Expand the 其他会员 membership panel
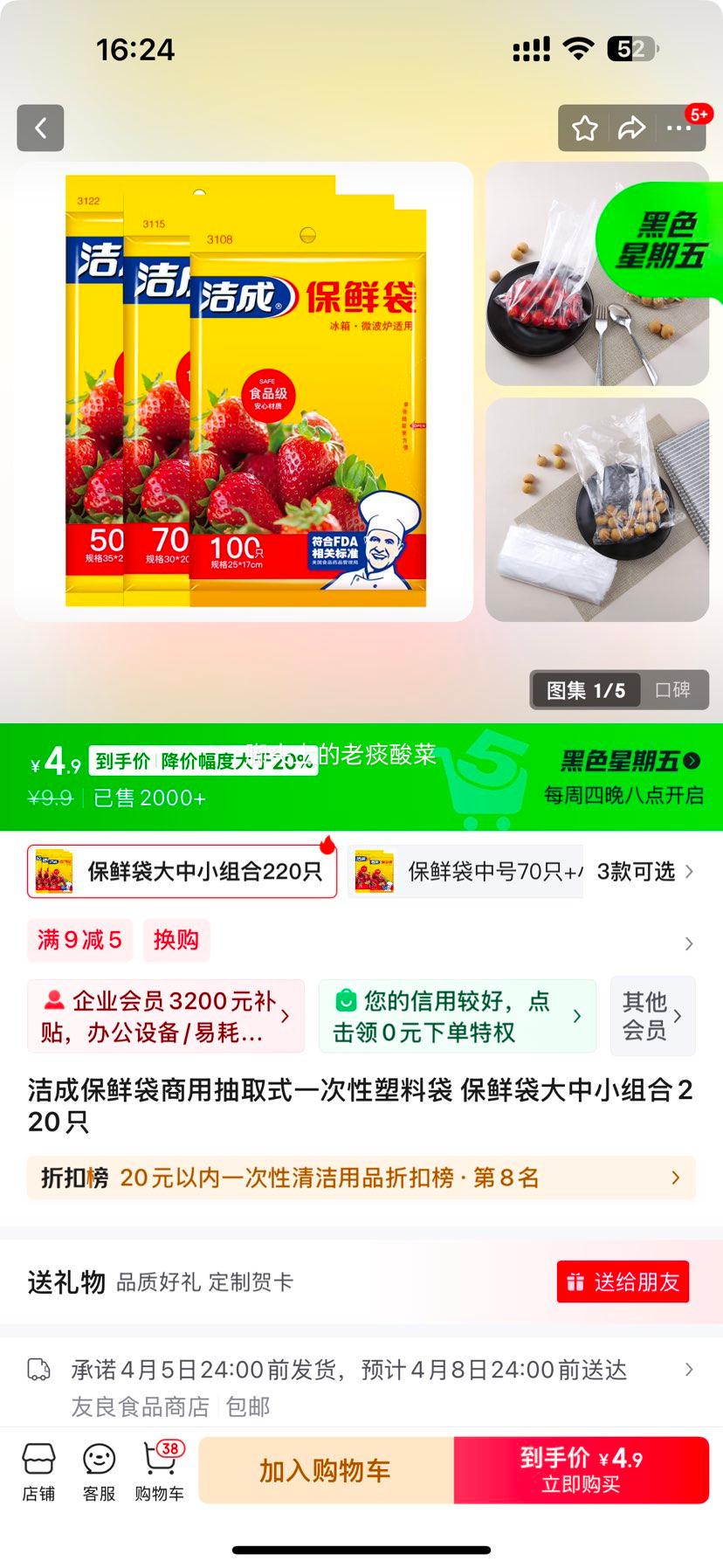Screen dimensions: 723x1568 pyautogui.click(x=652, y=1016)
